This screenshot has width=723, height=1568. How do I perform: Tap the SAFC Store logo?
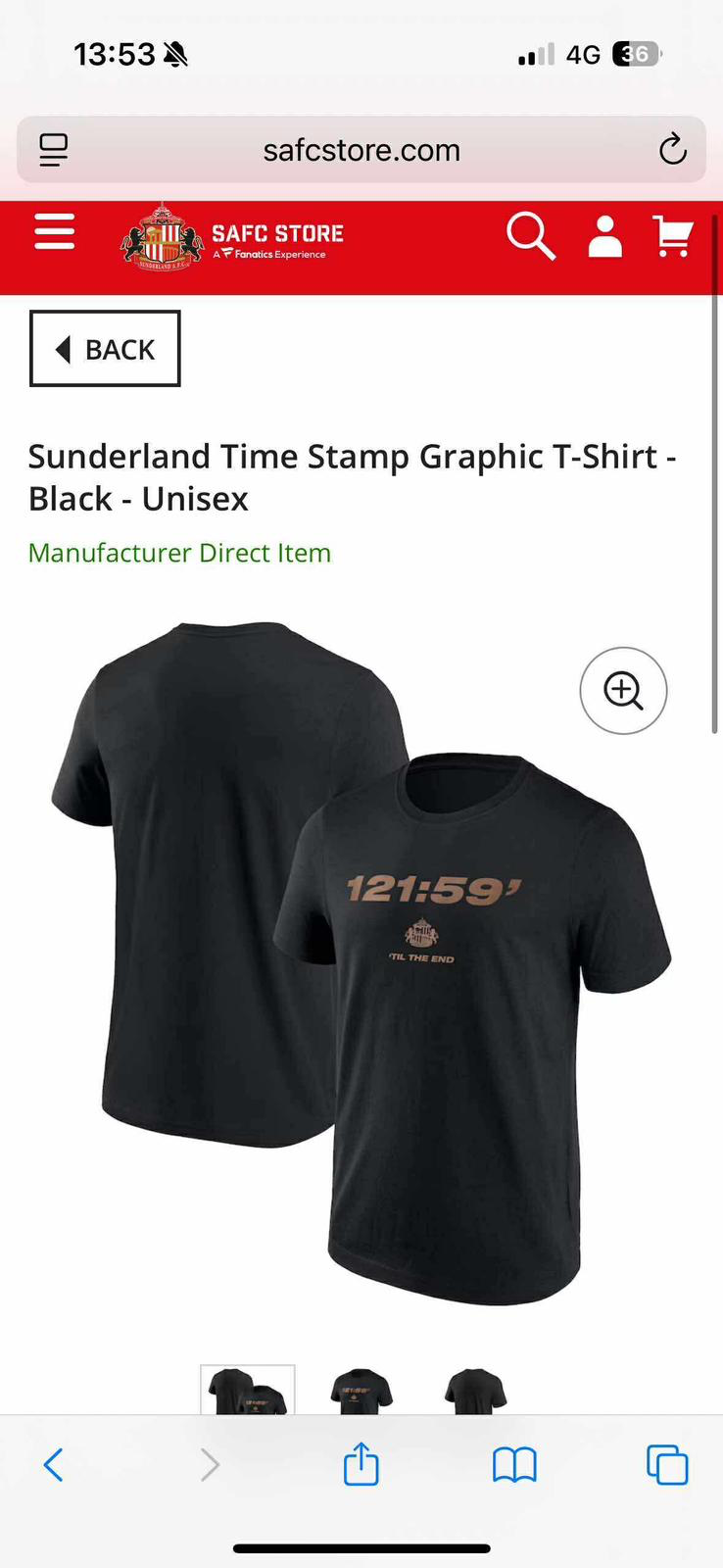(231, 237)
